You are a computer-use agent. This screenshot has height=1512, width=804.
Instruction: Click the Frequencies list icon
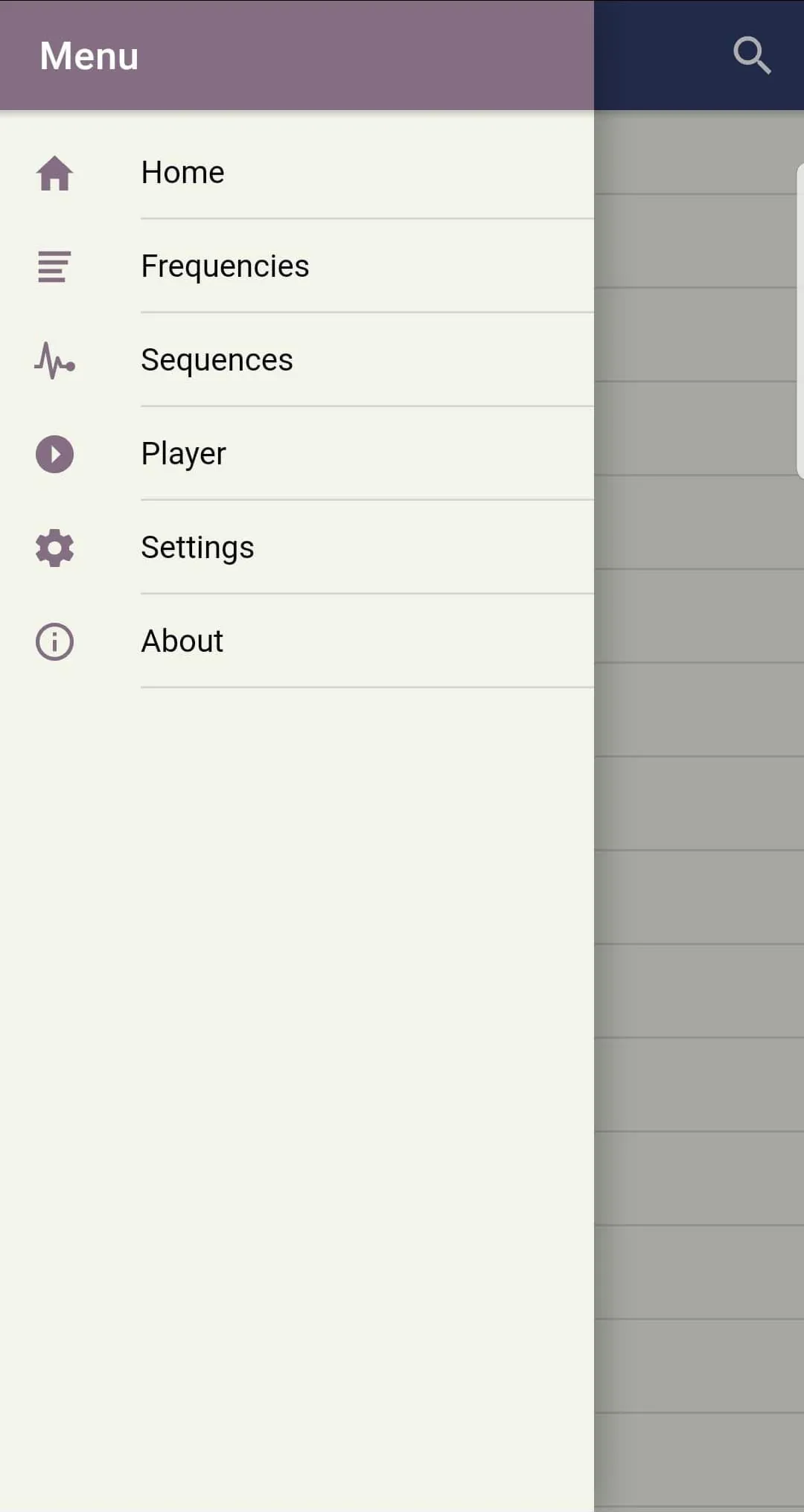point(54,266)
